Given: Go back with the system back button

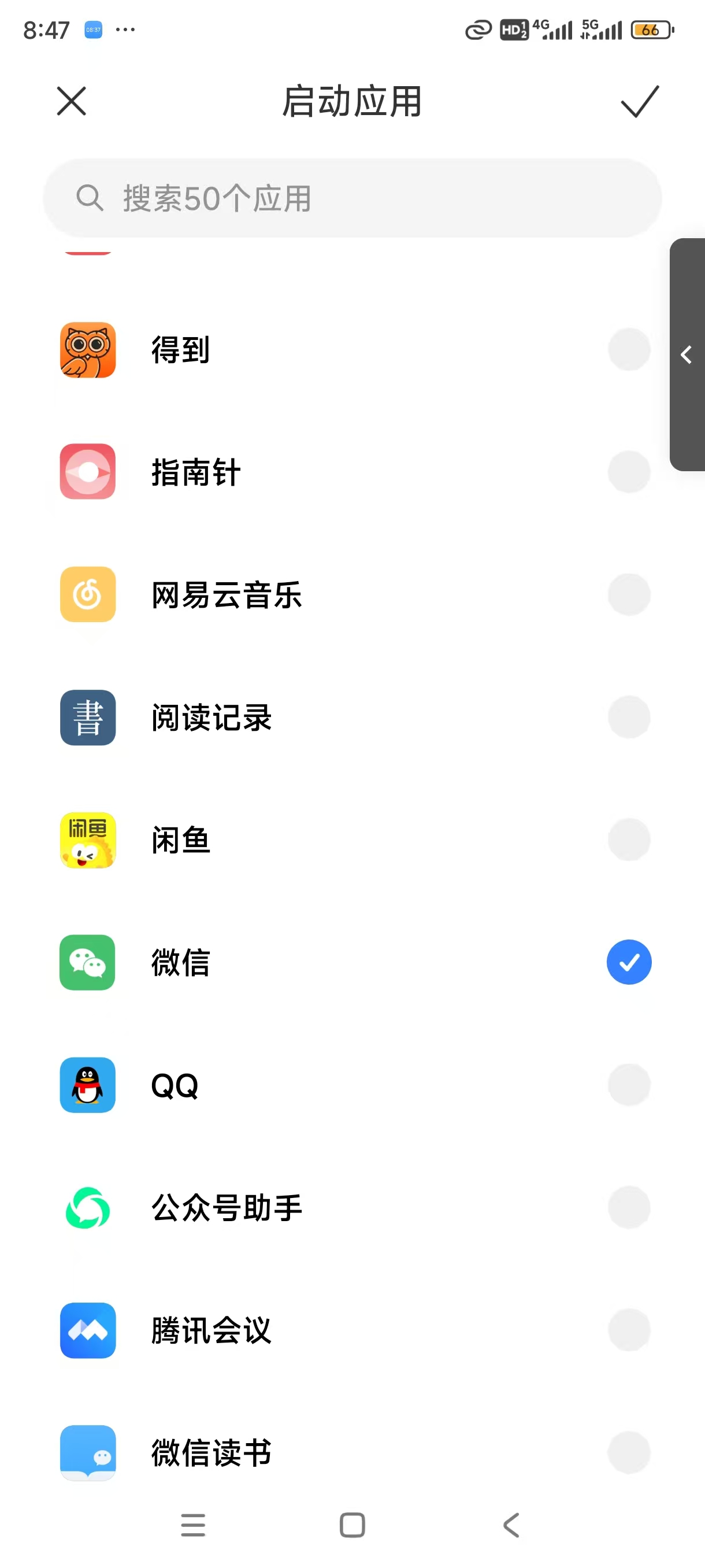Looking at the screenshot, I should 511,1525.
